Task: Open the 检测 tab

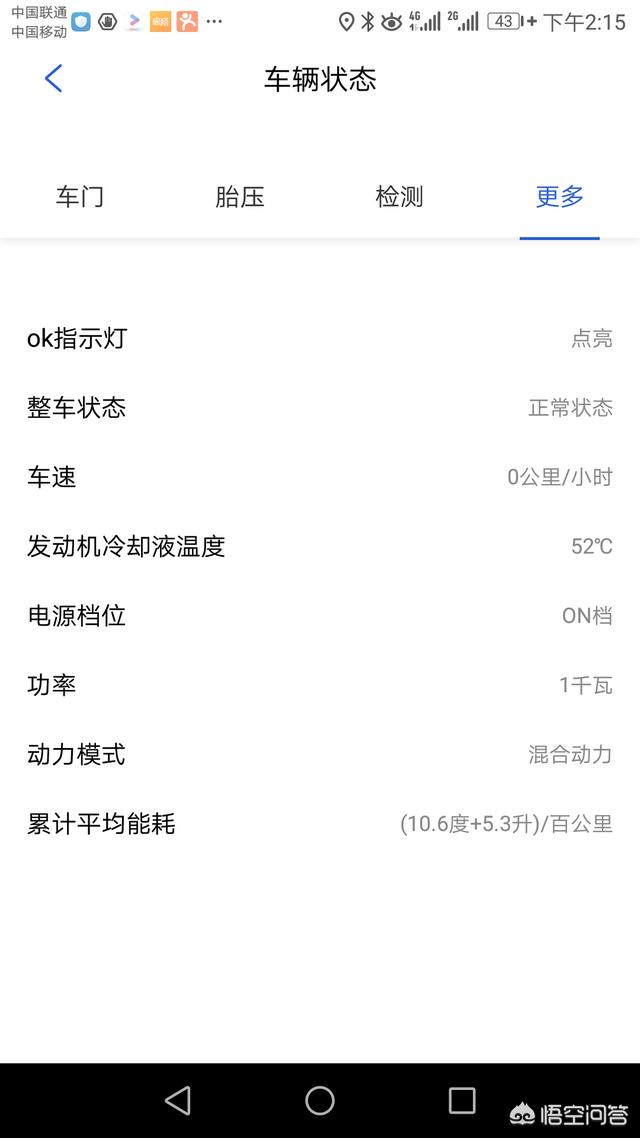Action: [x=399, y=197]
